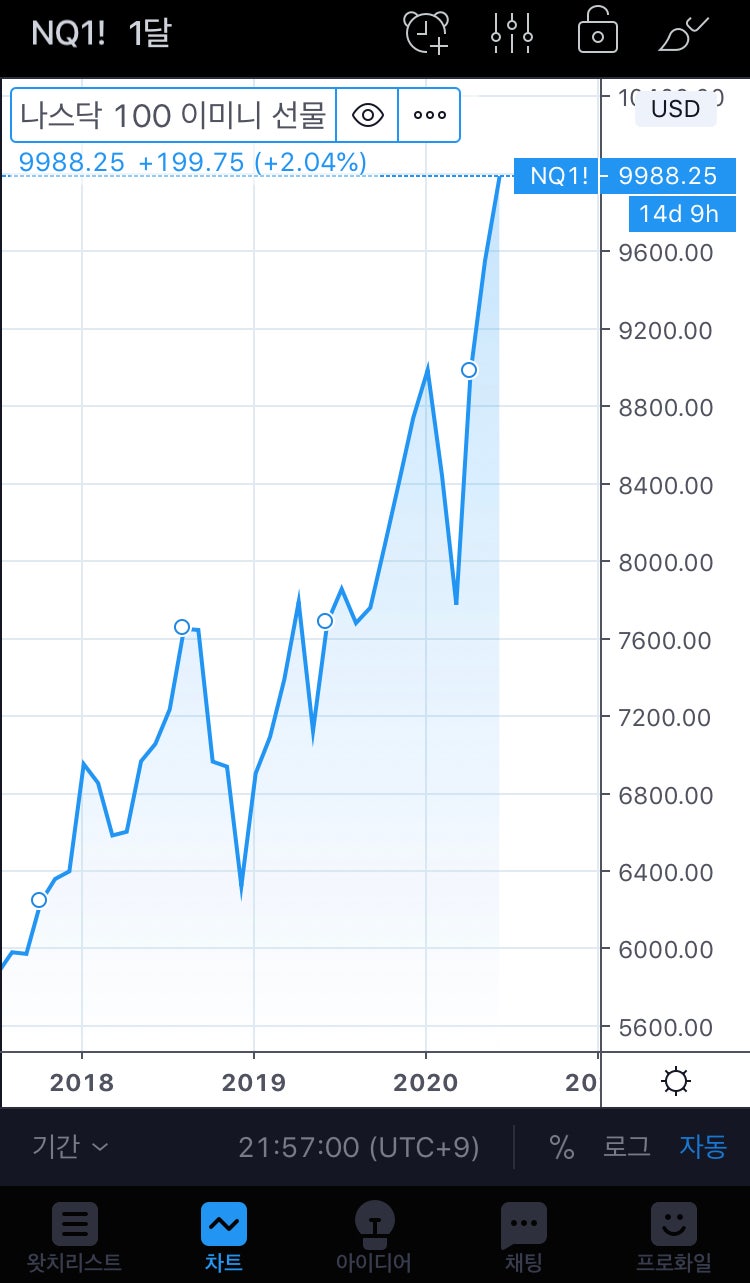Open chart settings via gear icon
Viewport: 750px width, 1283px height.
click(676, 1081)
